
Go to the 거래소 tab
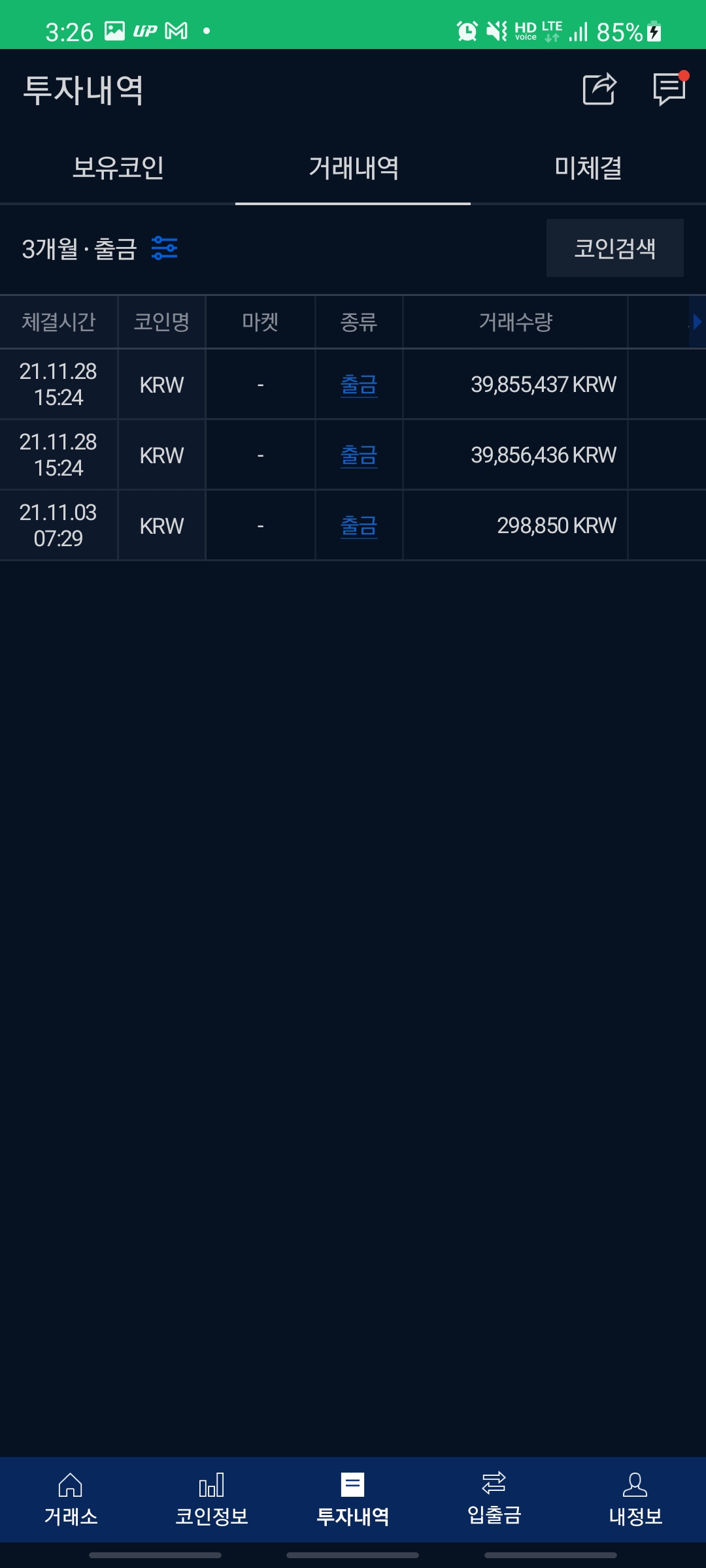click(71, 1500)
